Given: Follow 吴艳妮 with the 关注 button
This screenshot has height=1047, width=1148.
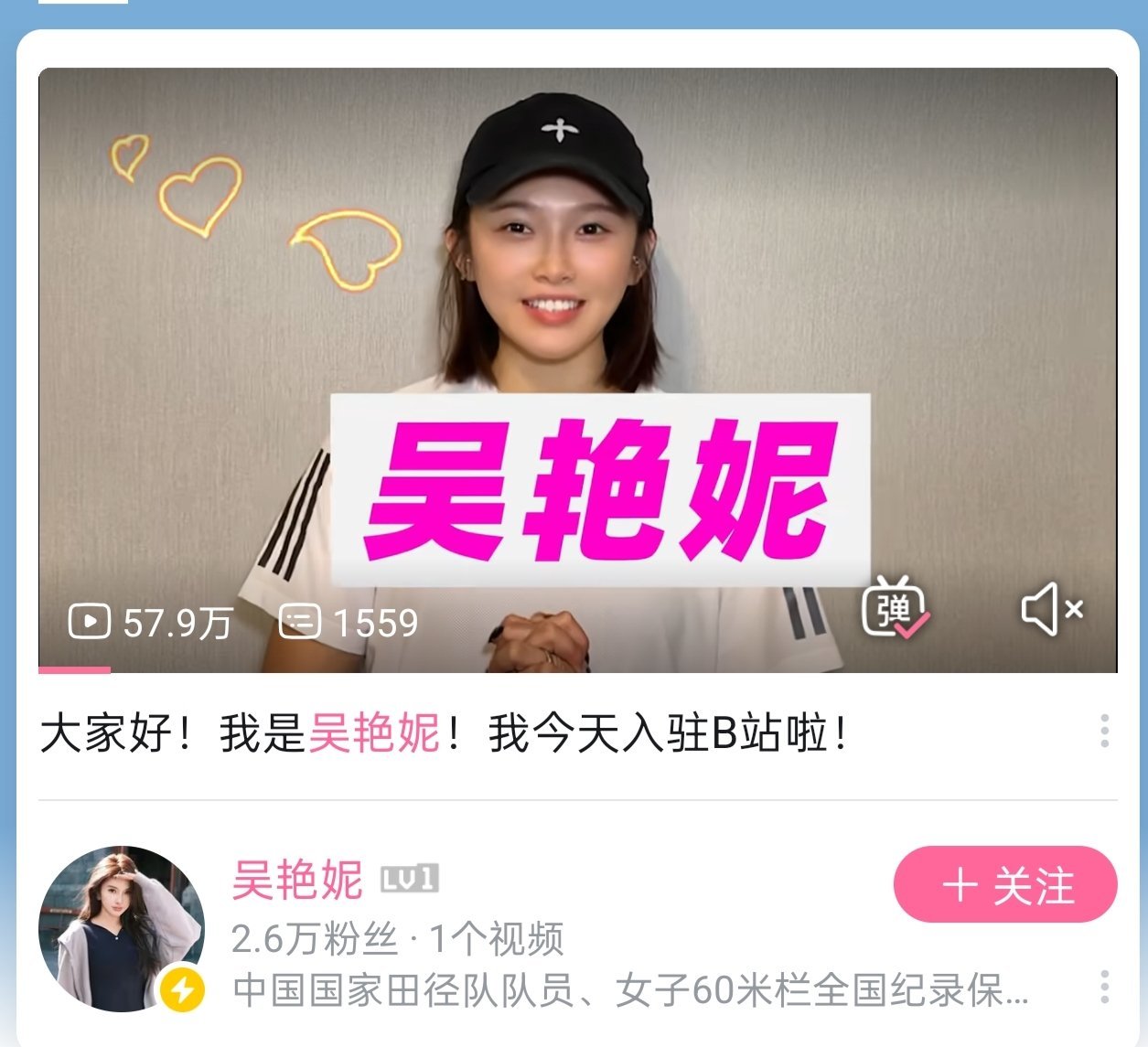Looking at the screenshot, I should pyautogui.click(x=1005, y=884).
